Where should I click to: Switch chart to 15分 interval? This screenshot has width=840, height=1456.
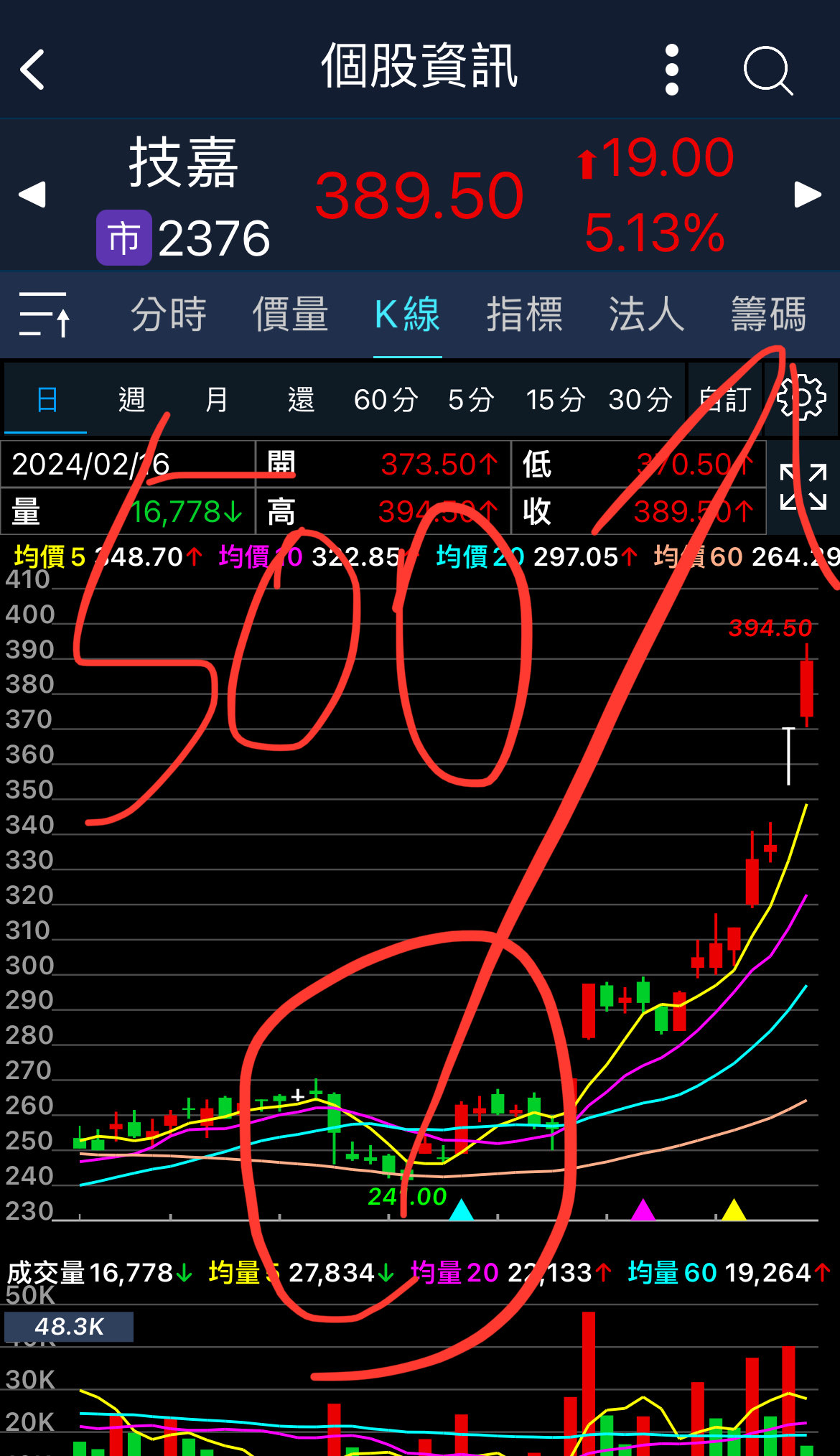tap(555, 399)
